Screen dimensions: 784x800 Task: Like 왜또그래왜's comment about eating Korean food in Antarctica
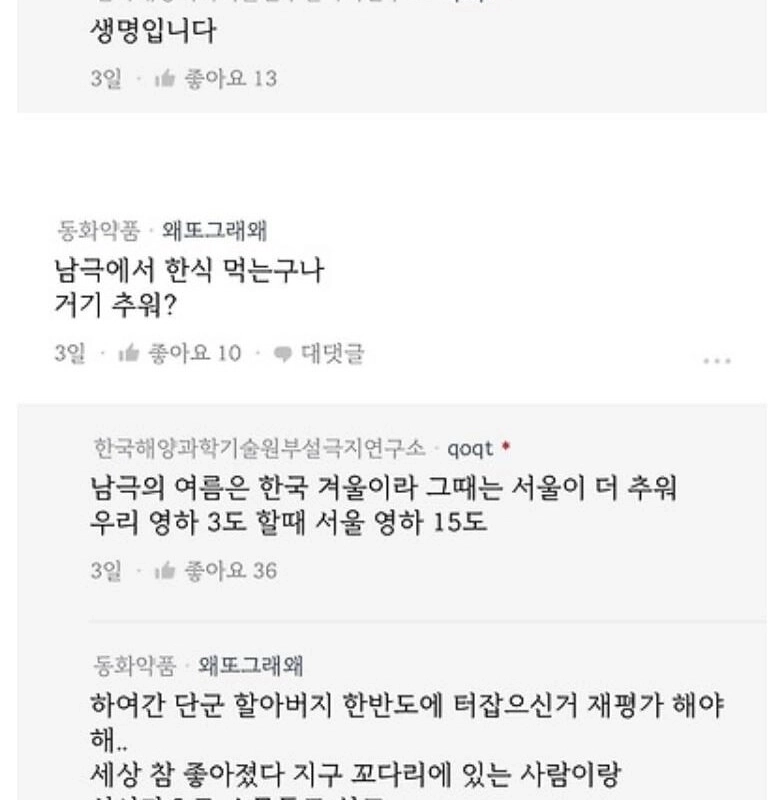click(x=179, y=353)
